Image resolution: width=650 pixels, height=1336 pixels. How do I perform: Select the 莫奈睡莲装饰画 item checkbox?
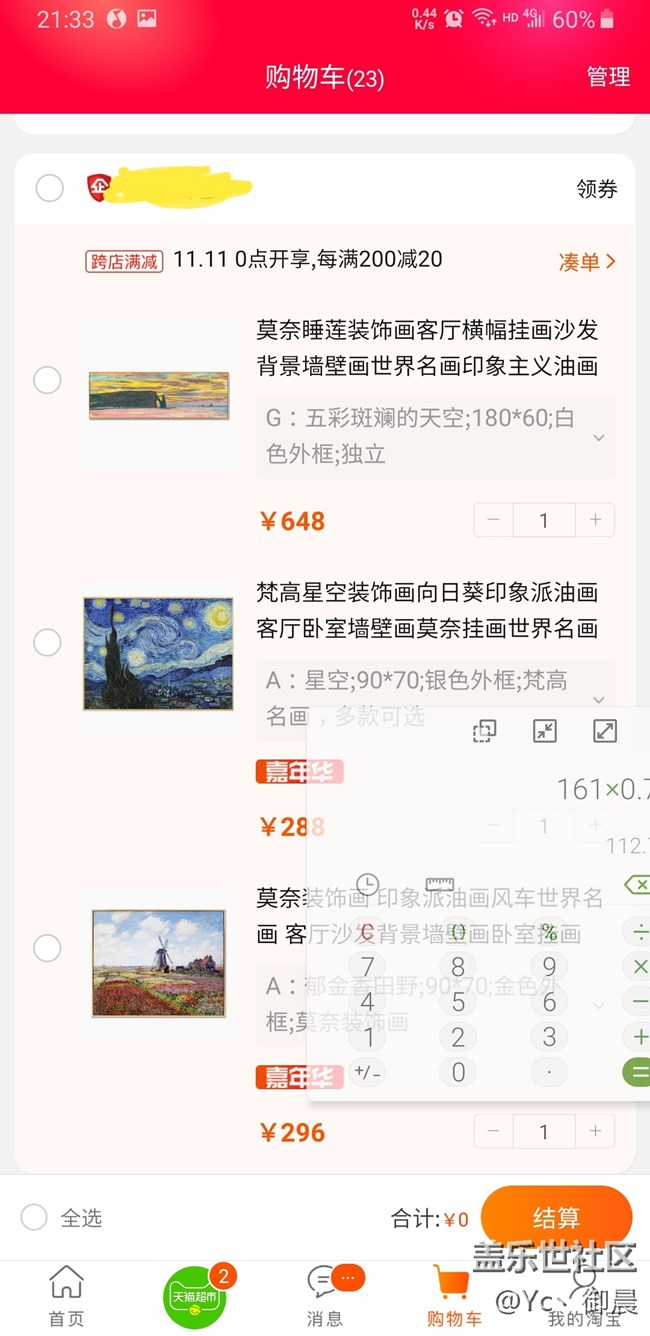[47, 380]
